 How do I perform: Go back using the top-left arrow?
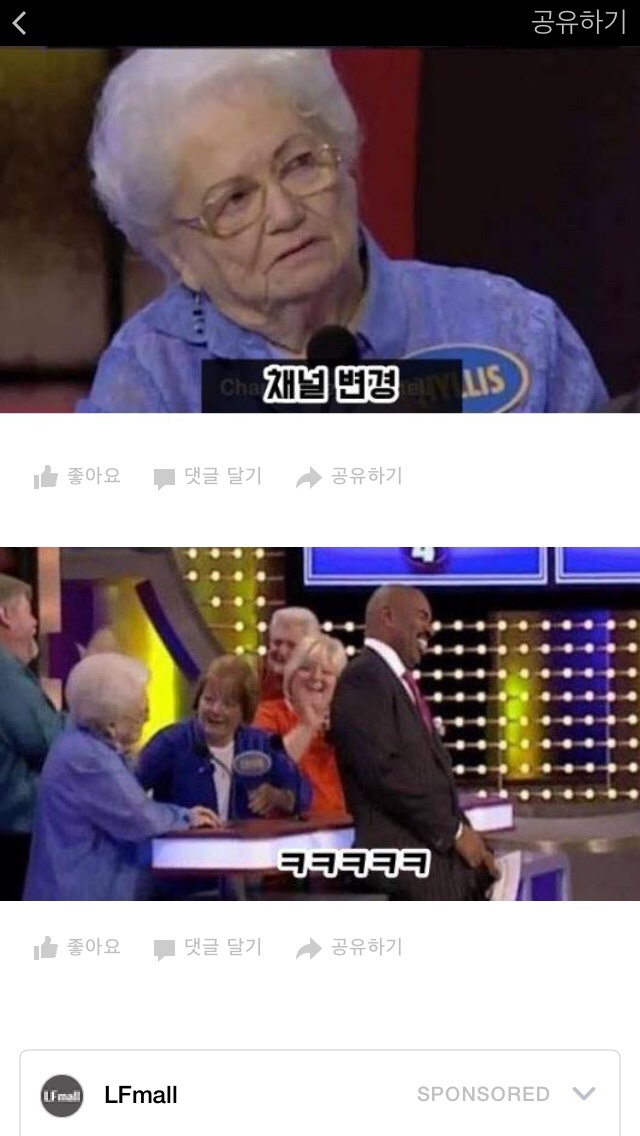(x=19, y=23)
